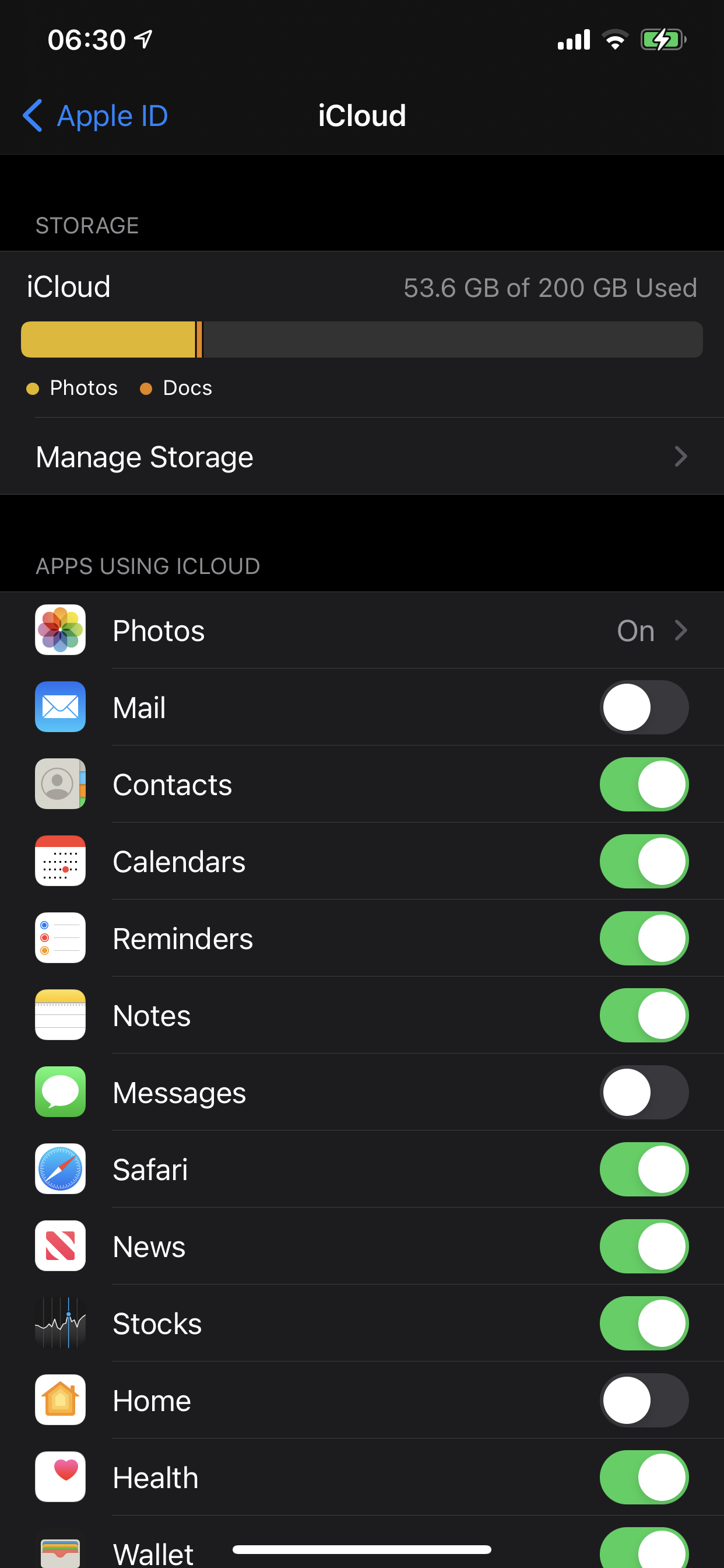Disable Safari iCloud sync
724x1568 pixels.
pos(644,1170)
